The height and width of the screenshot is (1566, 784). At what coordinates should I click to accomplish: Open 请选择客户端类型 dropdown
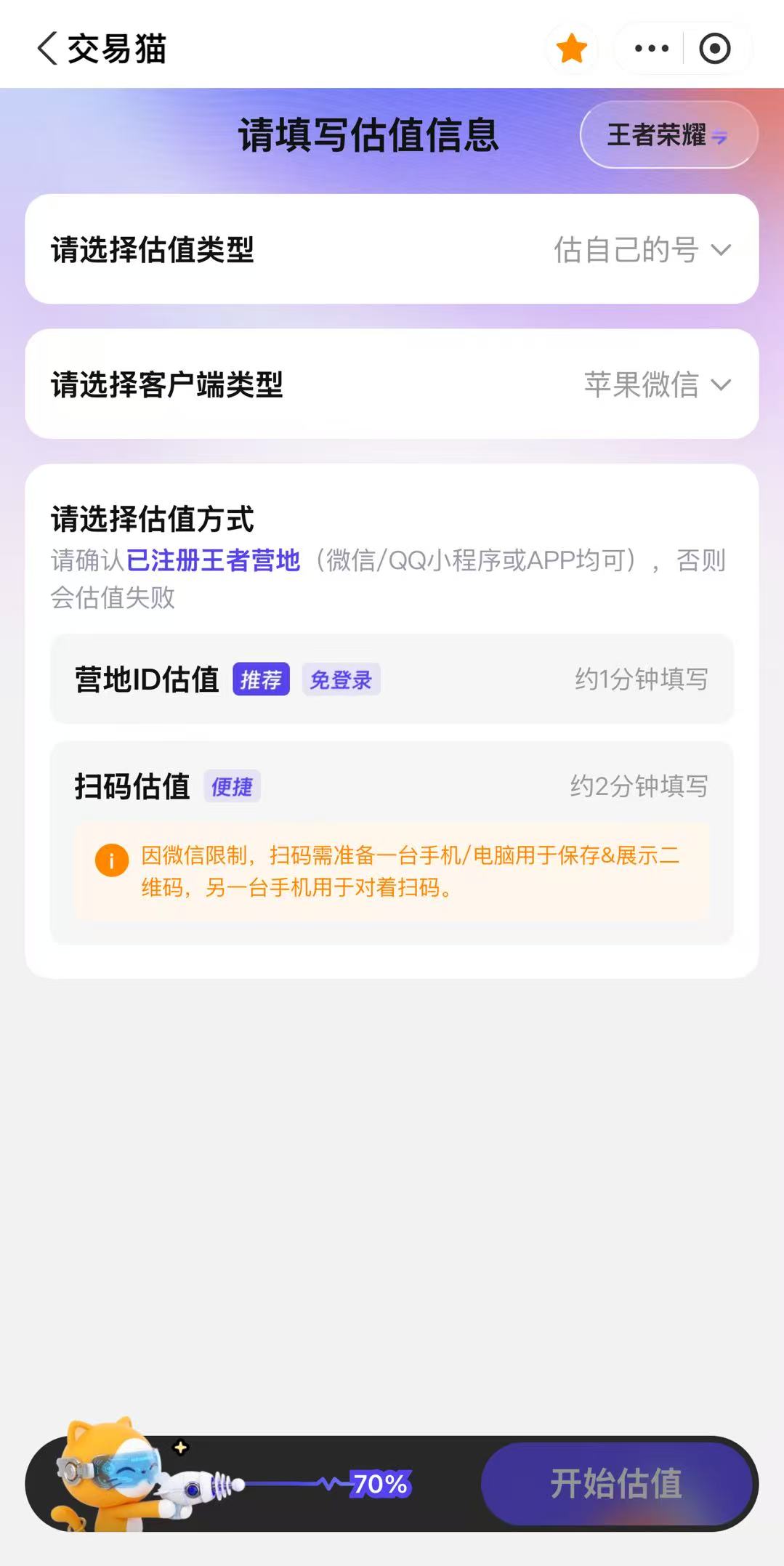[x=392, y=384]
